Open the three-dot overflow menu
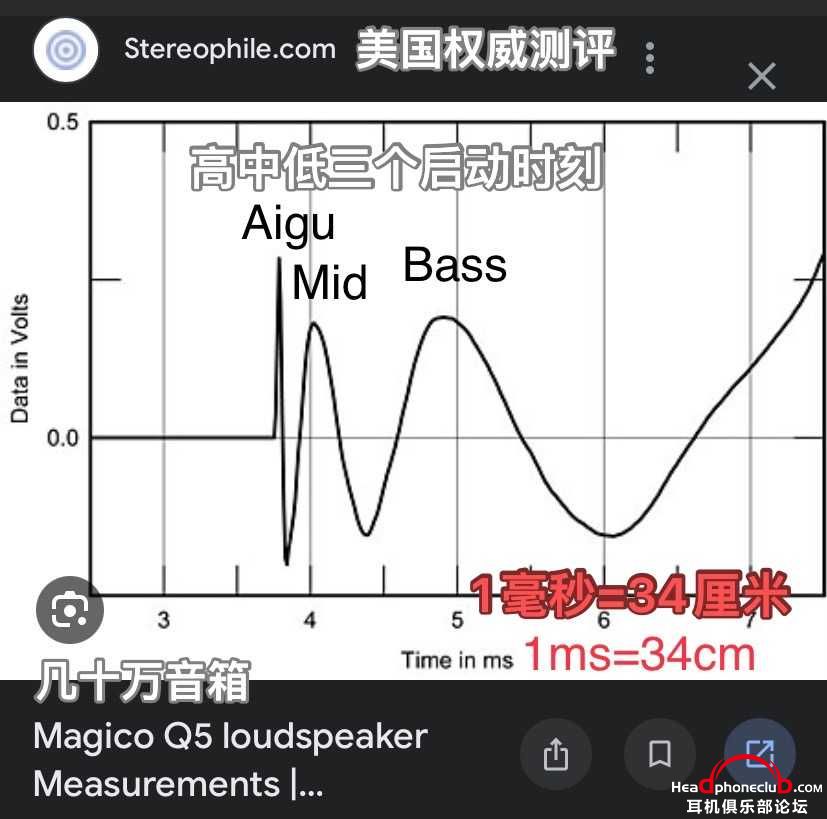 (x=650, y=58)
